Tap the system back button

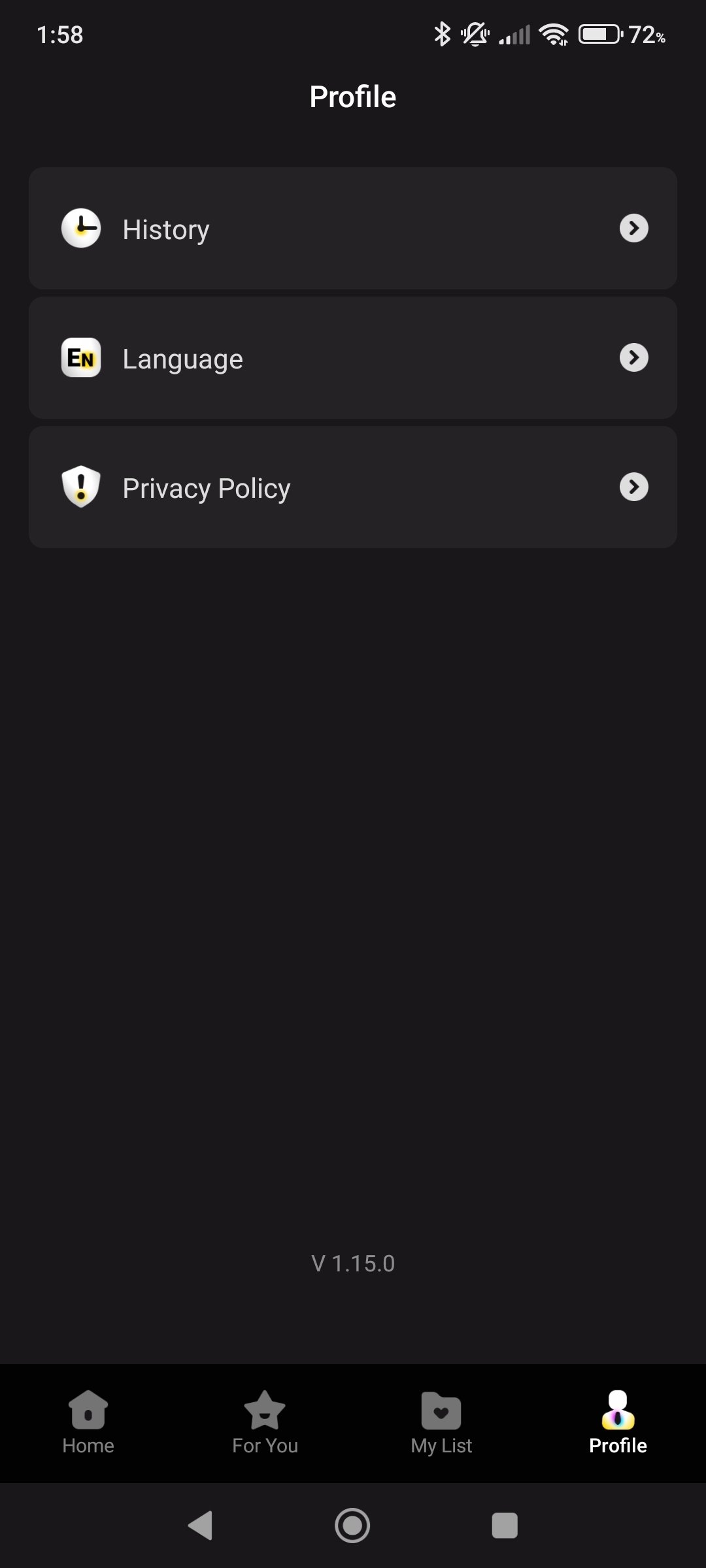[x=201, y=1526]
